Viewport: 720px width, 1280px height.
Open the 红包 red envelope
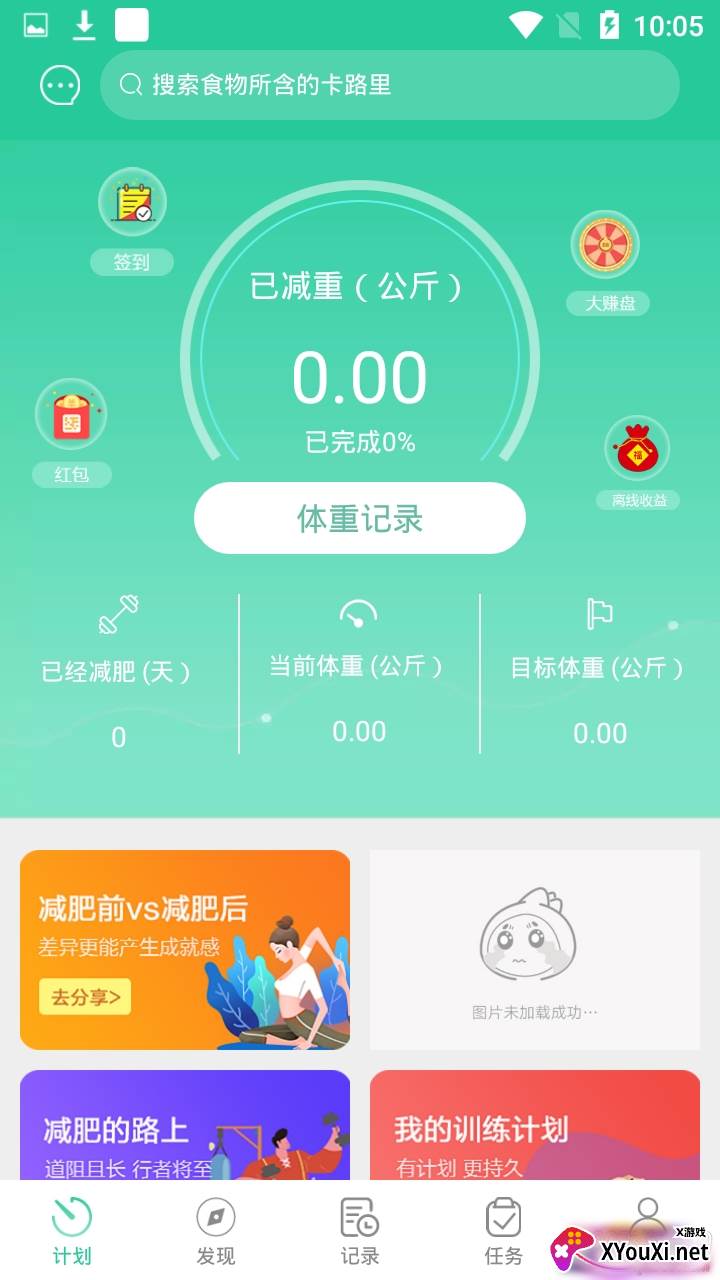tap(71, 414)
